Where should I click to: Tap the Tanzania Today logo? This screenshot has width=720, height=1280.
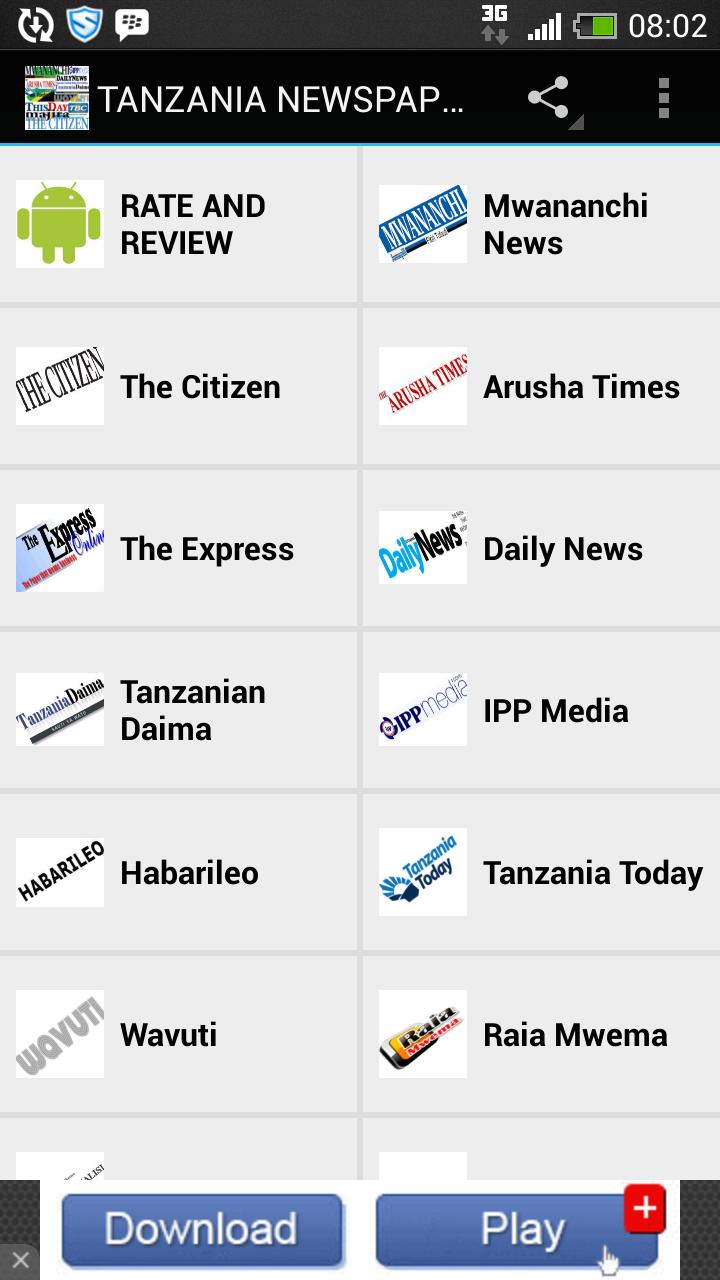[x=422, y=872]
